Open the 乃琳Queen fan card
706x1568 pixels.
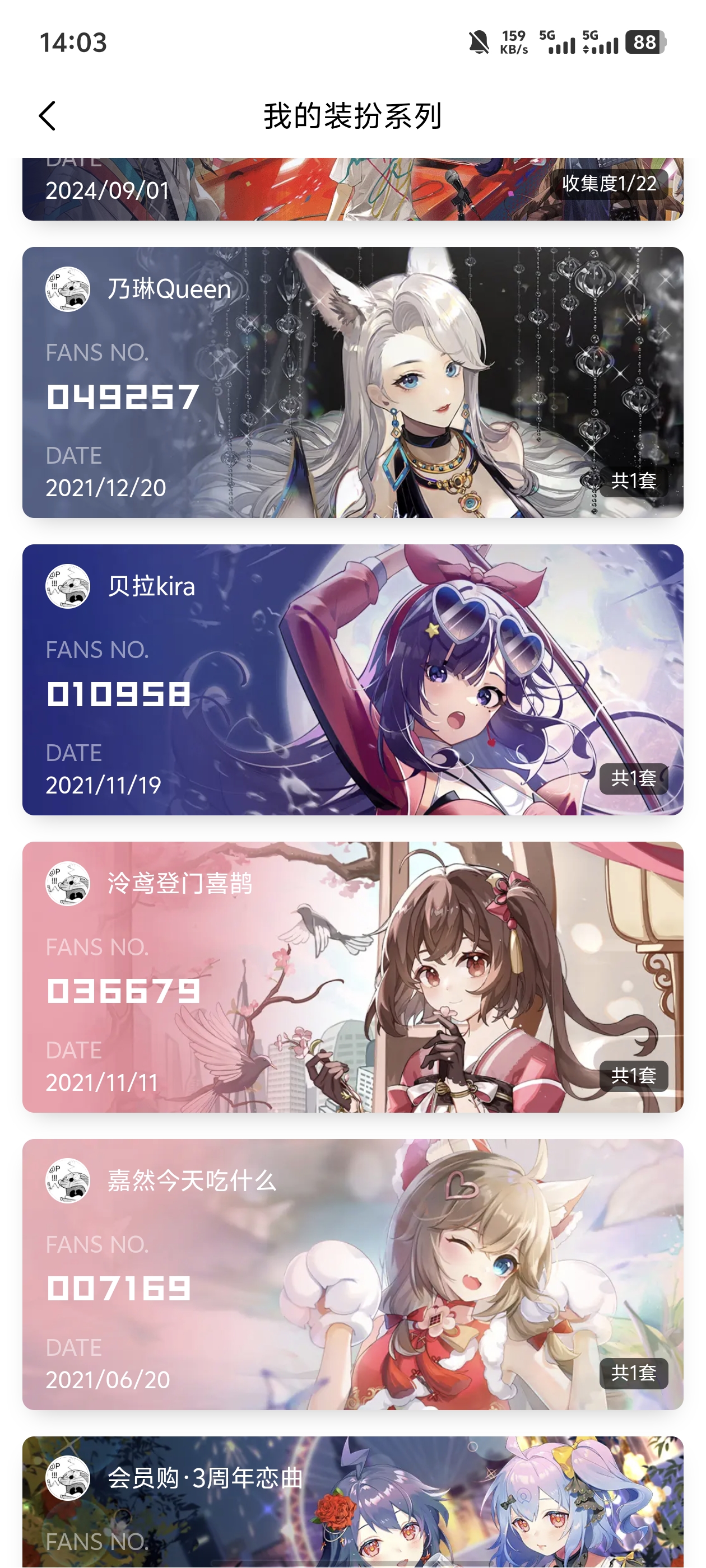tap(352, 382)
